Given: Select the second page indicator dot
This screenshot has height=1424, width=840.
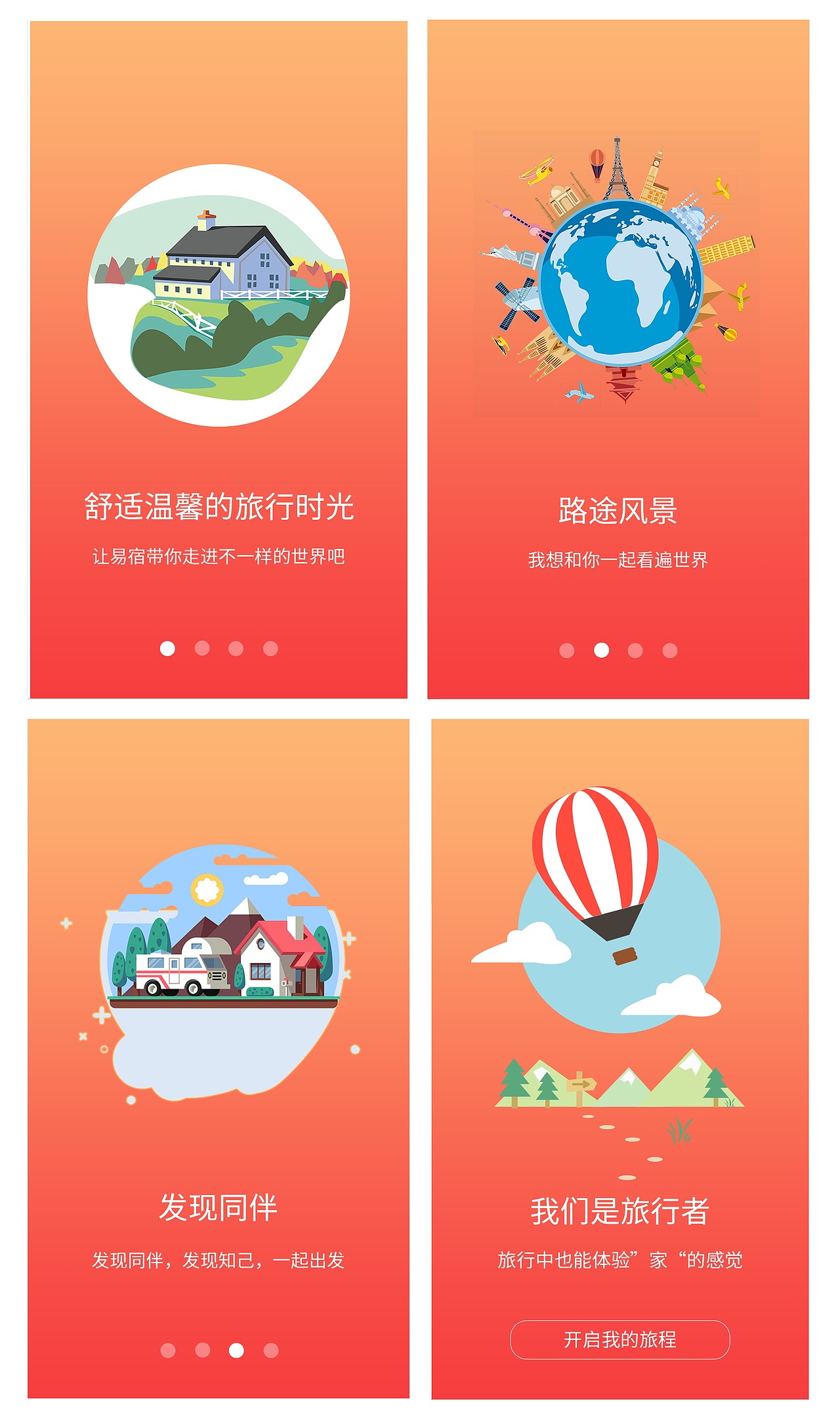Looking at the screenshot, I should (x=202, y=649).
